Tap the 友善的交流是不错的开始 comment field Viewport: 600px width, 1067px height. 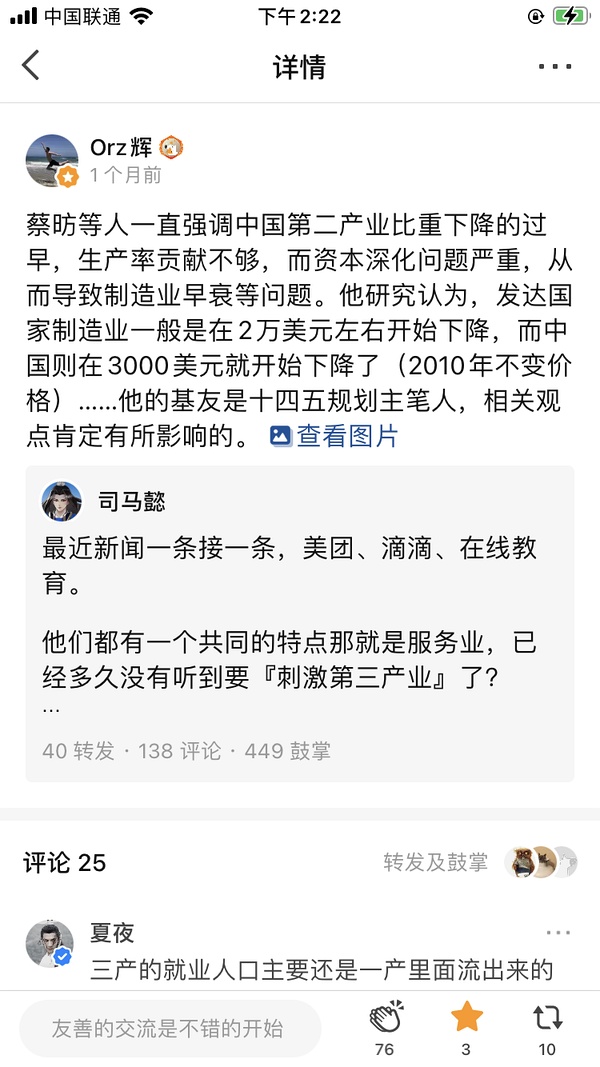tap(168, 1028)
